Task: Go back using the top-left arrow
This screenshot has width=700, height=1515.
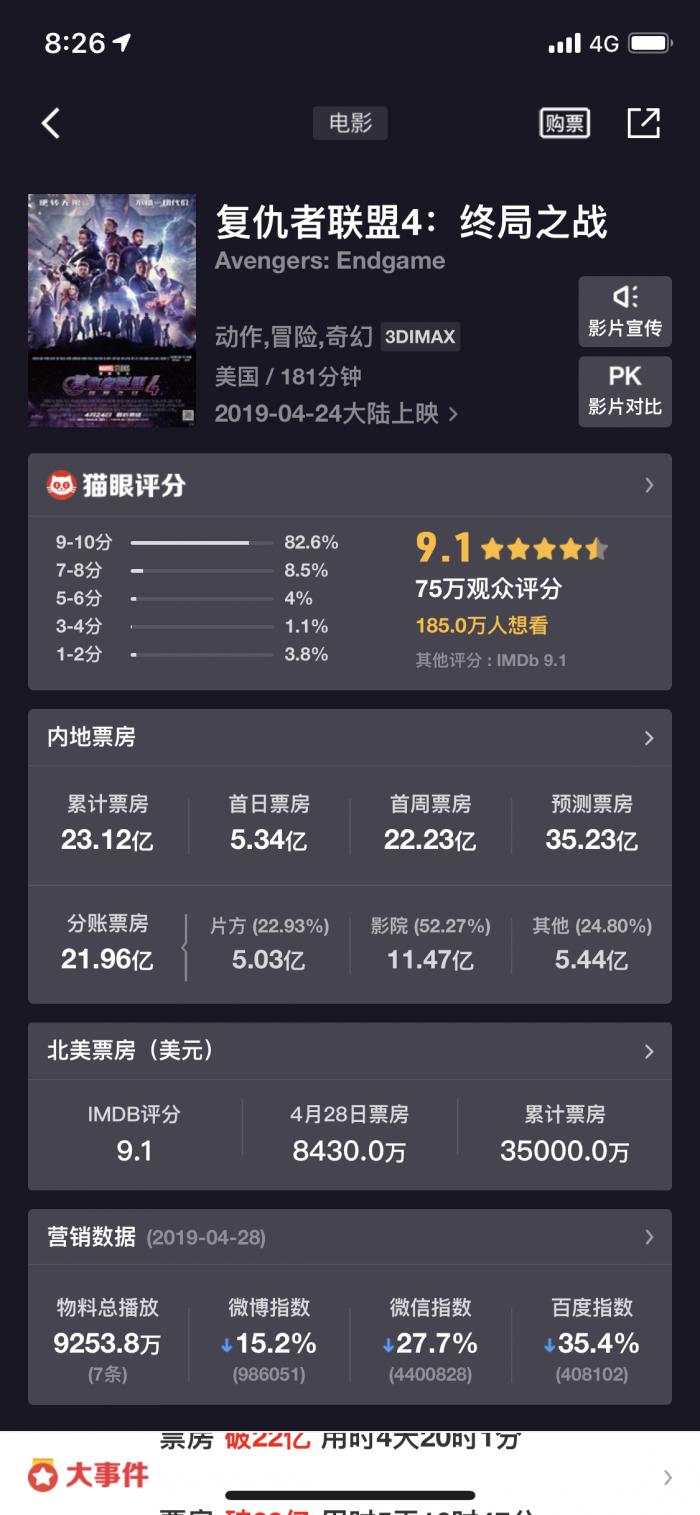Action: 51,124
